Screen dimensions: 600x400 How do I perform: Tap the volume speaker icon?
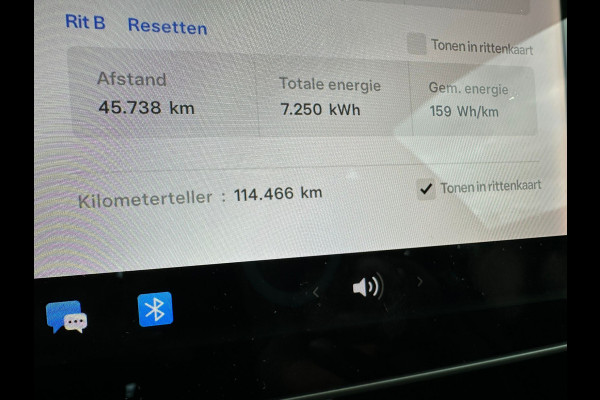(366, 288)
